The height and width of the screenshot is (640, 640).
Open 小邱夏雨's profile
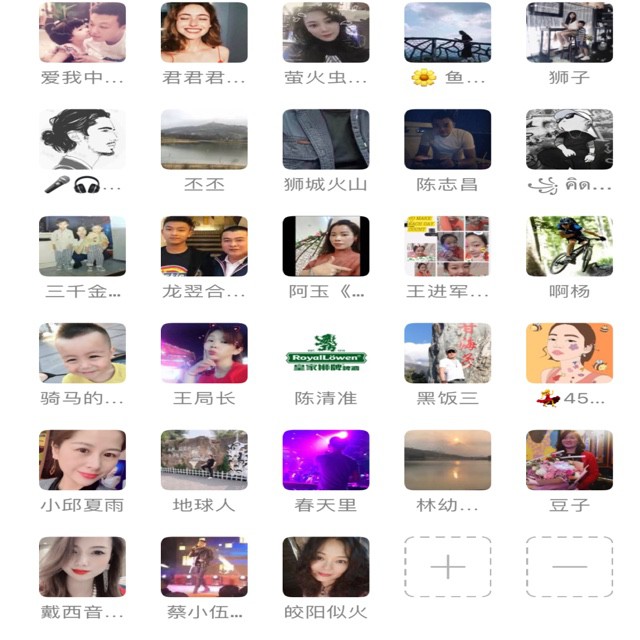(x=82, y=460)
